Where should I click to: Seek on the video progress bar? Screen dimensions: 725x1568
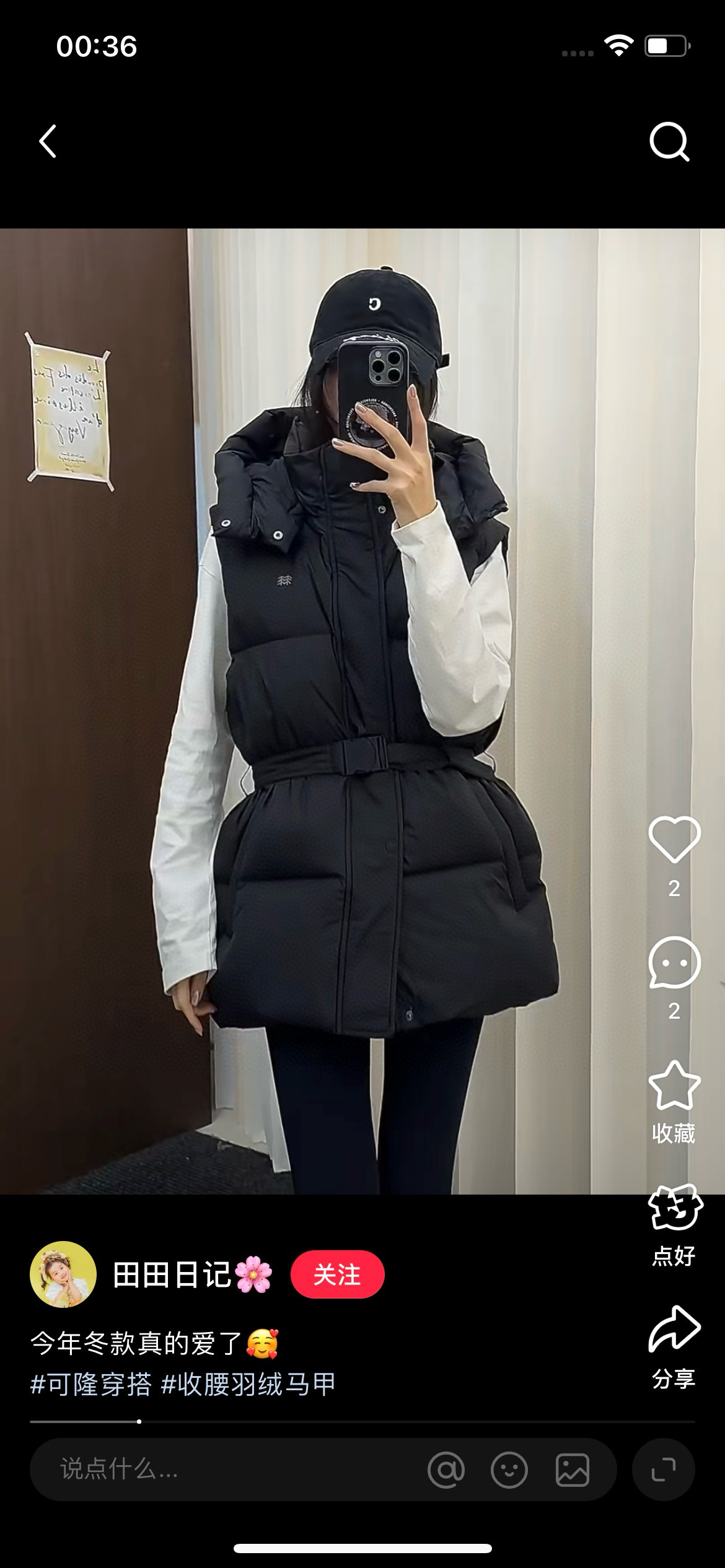[x=362, y=1422]
